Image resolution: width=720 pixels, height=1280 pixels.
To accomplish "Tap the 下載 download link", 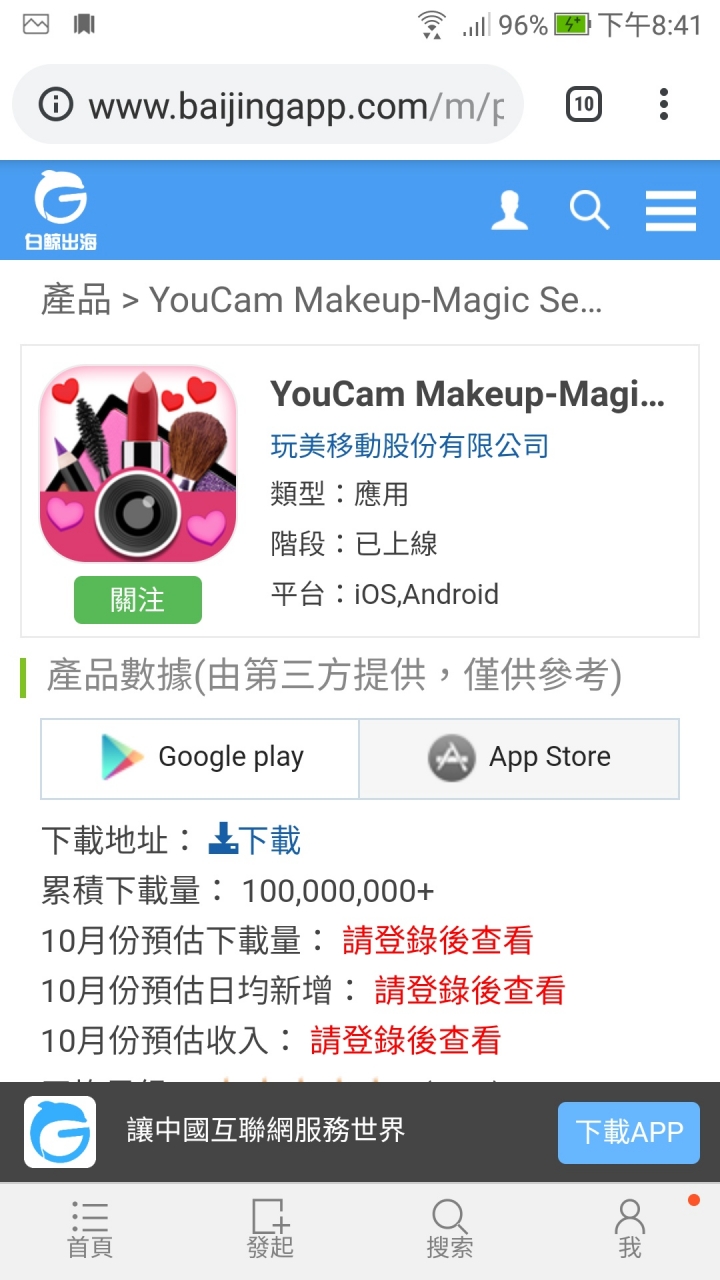I will pos(255,840).
